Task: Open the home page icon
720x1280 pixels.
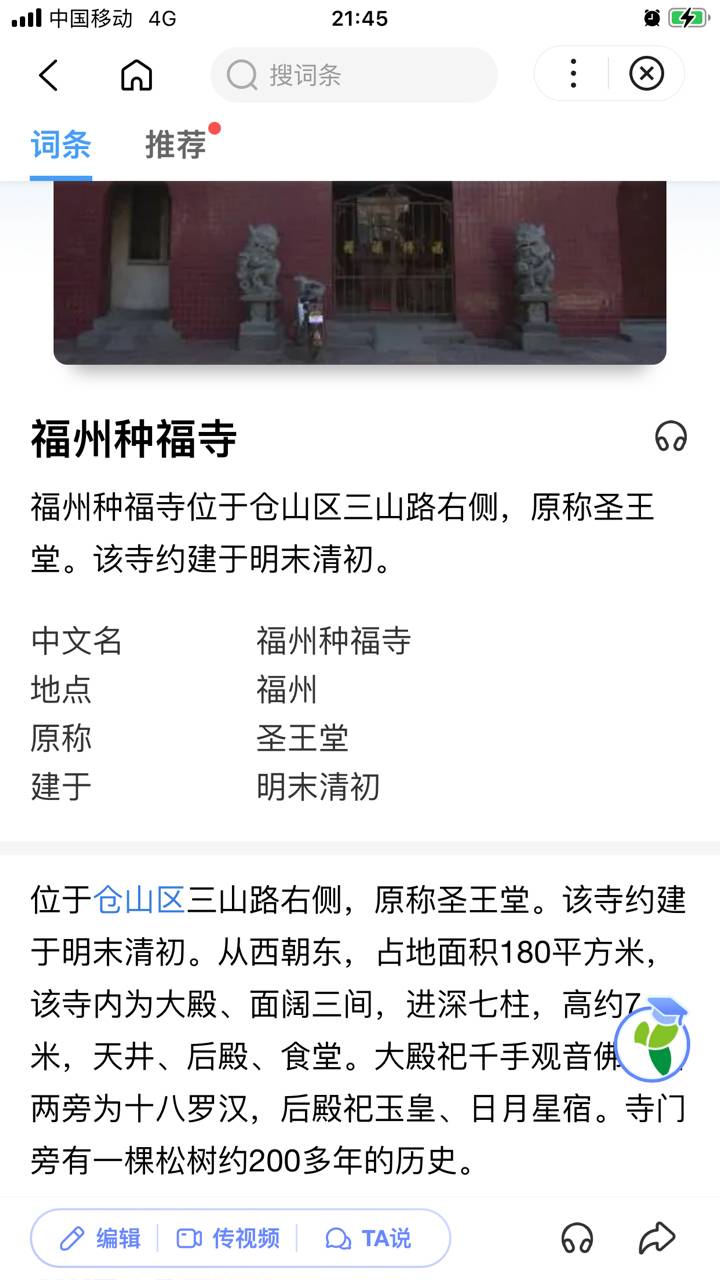Action: click(x=136, y=75)
